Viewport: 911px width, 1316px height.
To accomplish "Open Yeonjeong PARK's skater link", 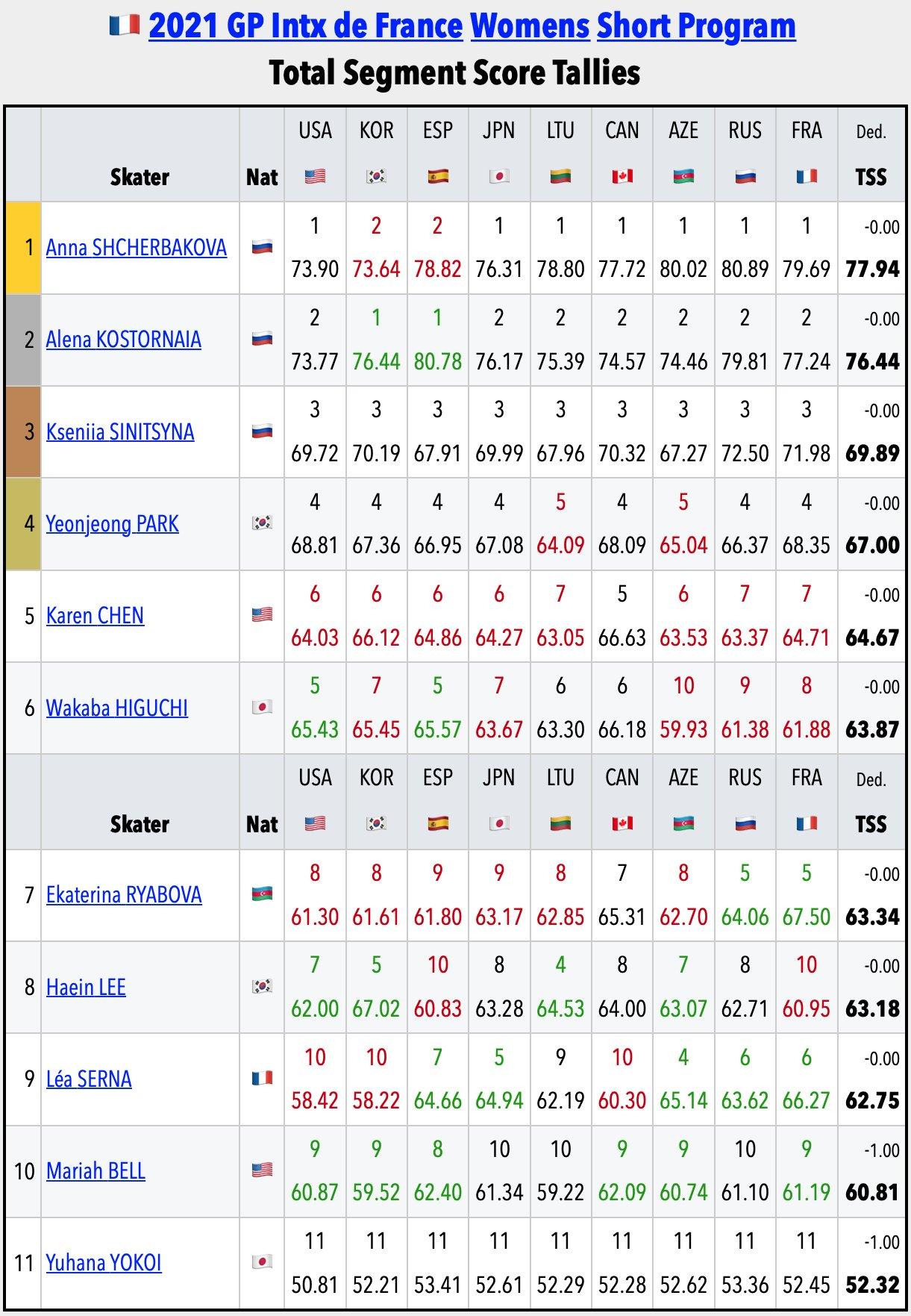I will click(113, 524).
